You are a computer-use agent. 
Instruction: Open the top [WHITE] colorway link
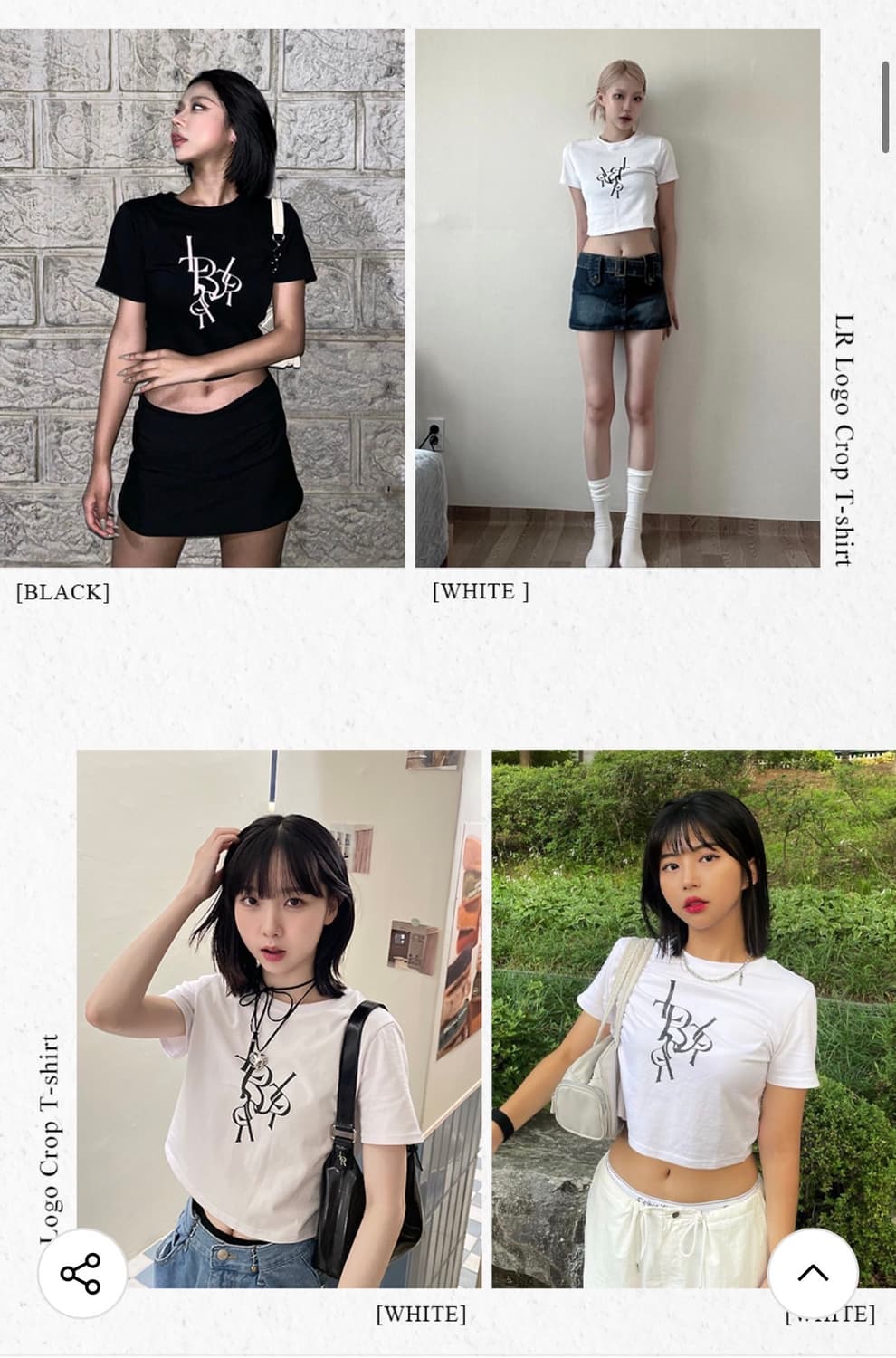[481, 592]
